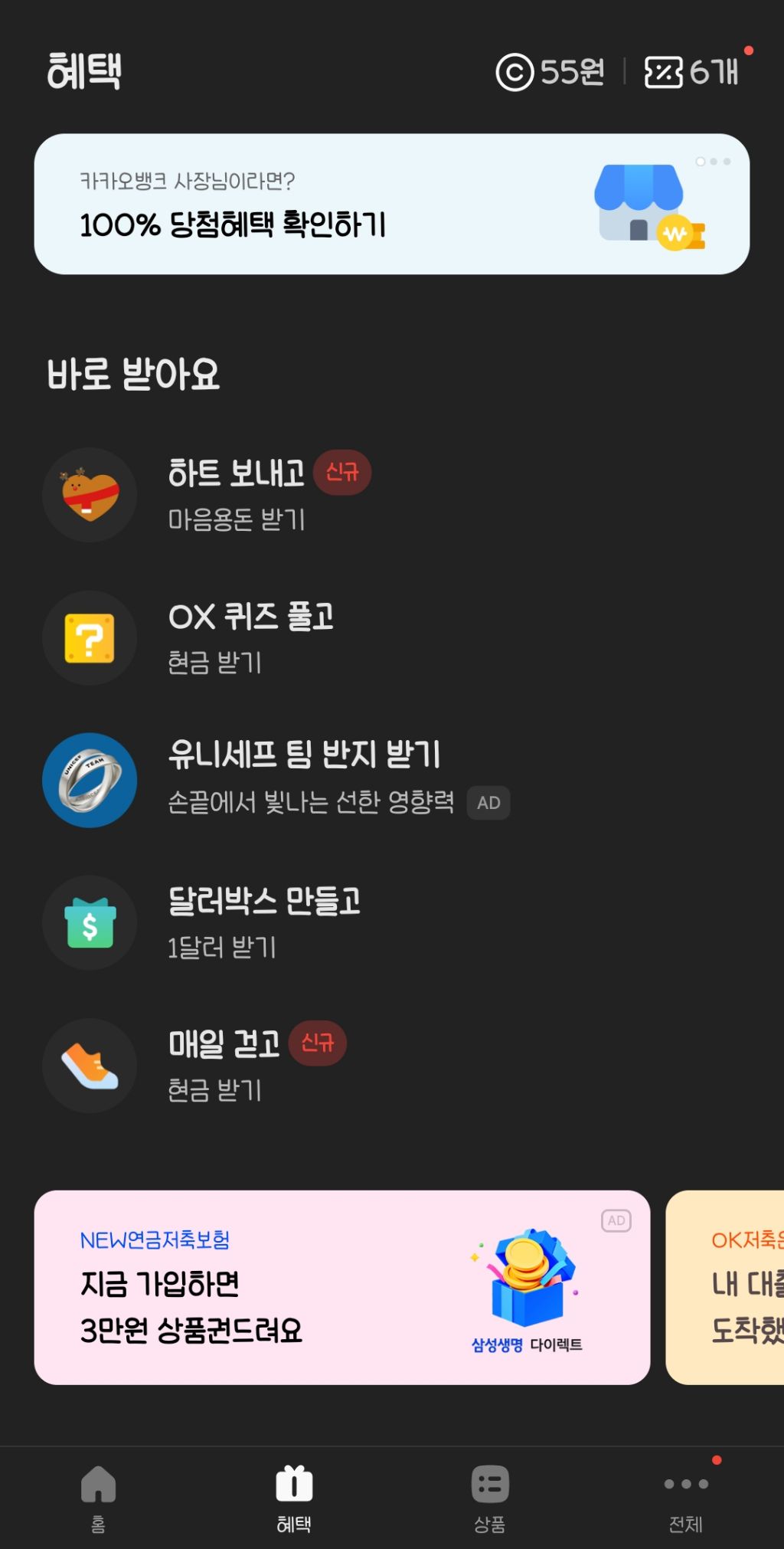This screenshot has width=784, height=1549.
Task: Tap the AD label on the 삼성생명 card
Action: pyautogui.click(x=616, y=1220)
